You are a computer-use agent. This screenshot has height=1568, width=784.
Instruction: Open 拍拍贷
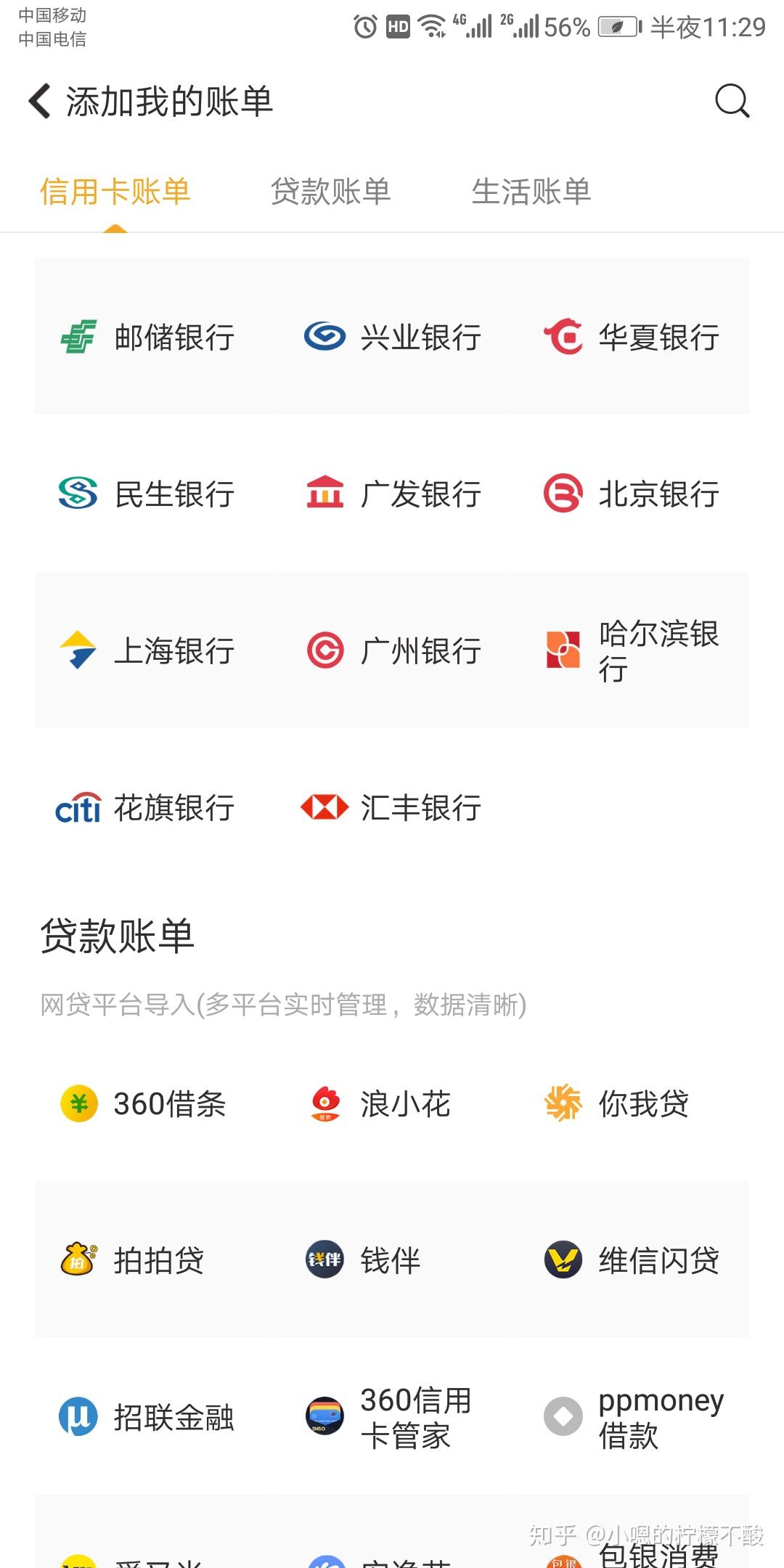pyautogui.click(x=134, y=1260)
